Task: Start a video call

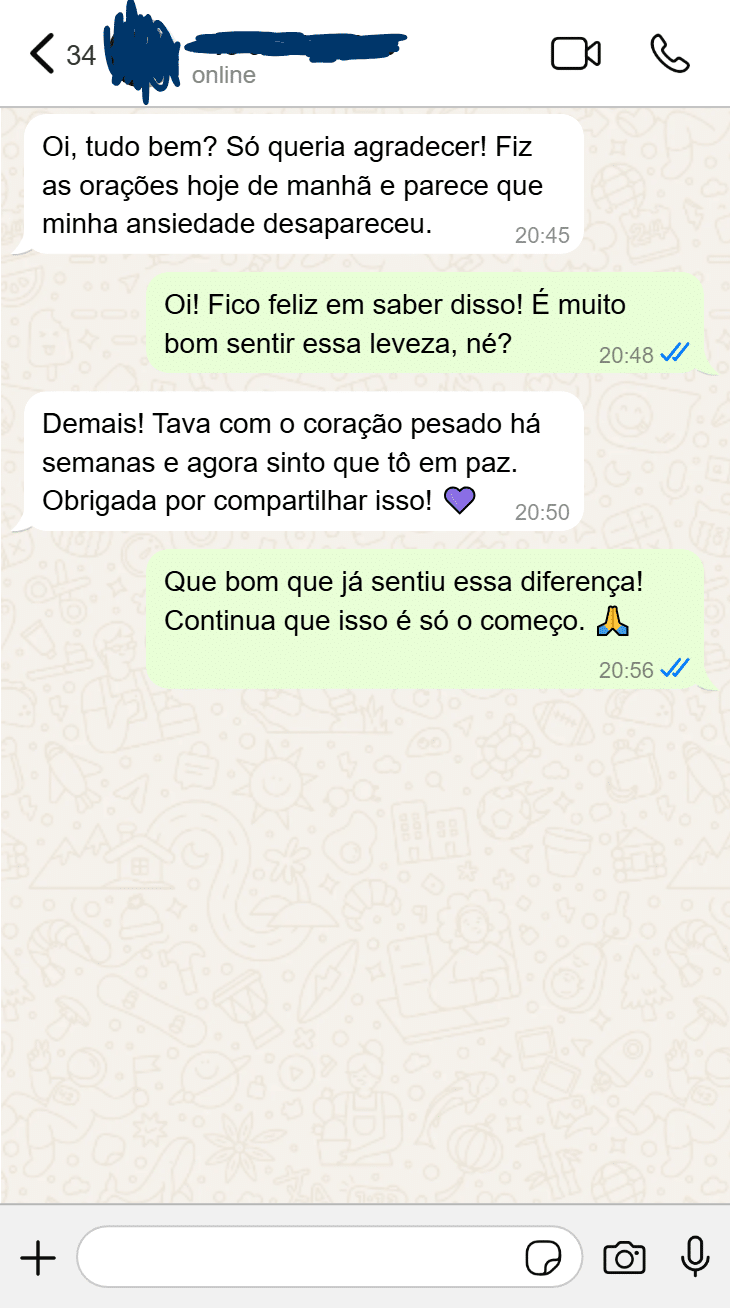Action: point(576,54)
